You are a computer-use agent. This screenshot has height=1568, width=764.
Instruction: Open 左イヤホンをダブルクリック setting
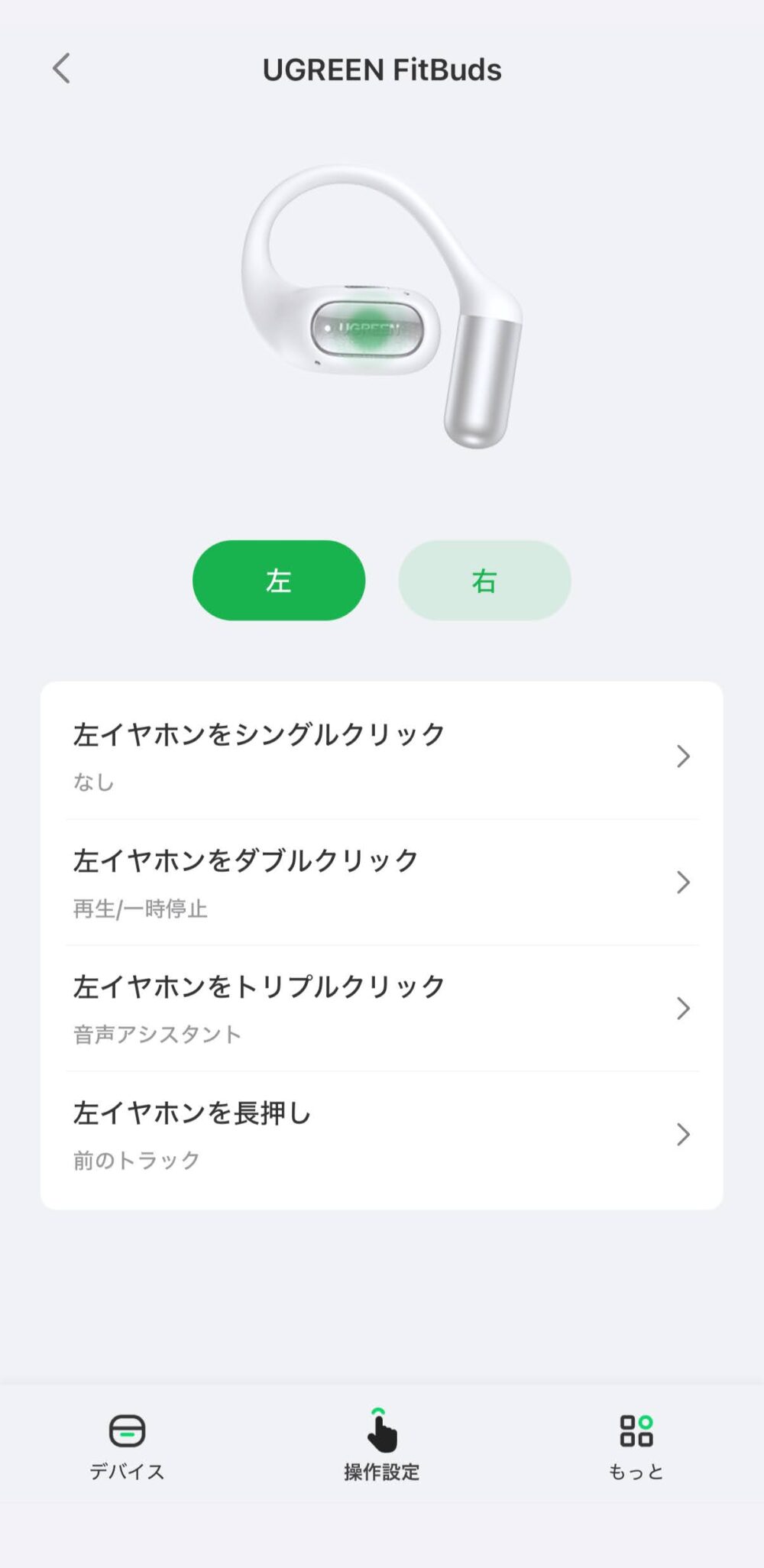[x=382, y=882]
